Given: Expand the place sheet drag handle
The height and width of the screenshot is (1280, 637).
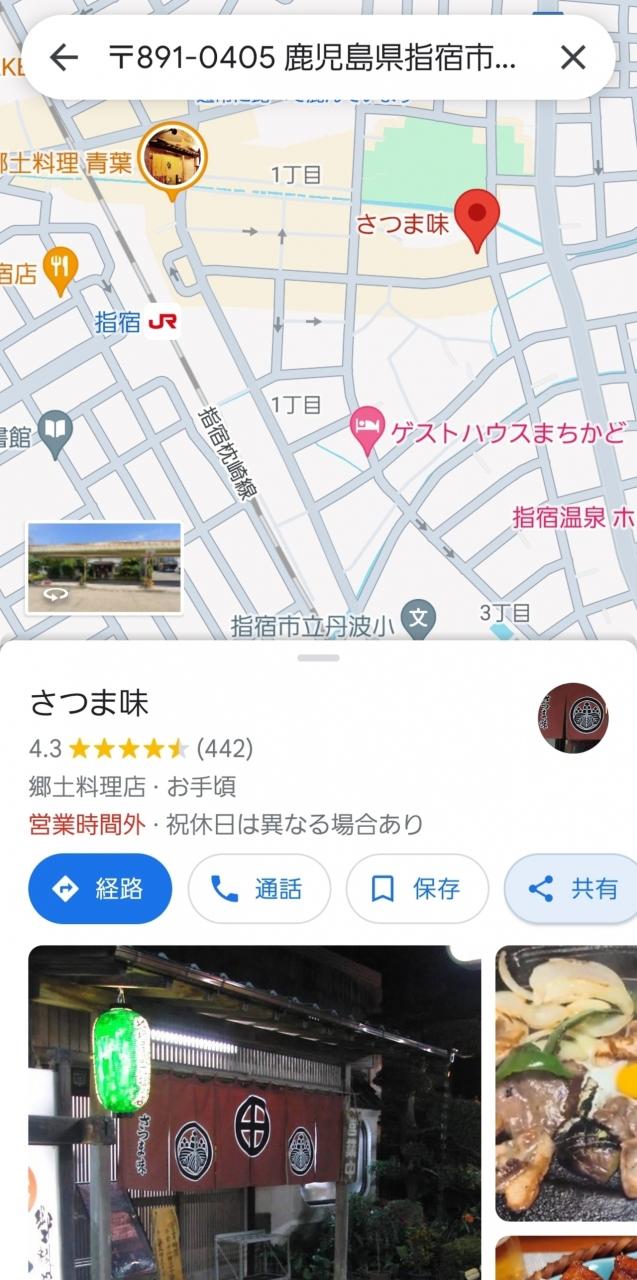Looking at the screenshot, I should coord(318,658).
